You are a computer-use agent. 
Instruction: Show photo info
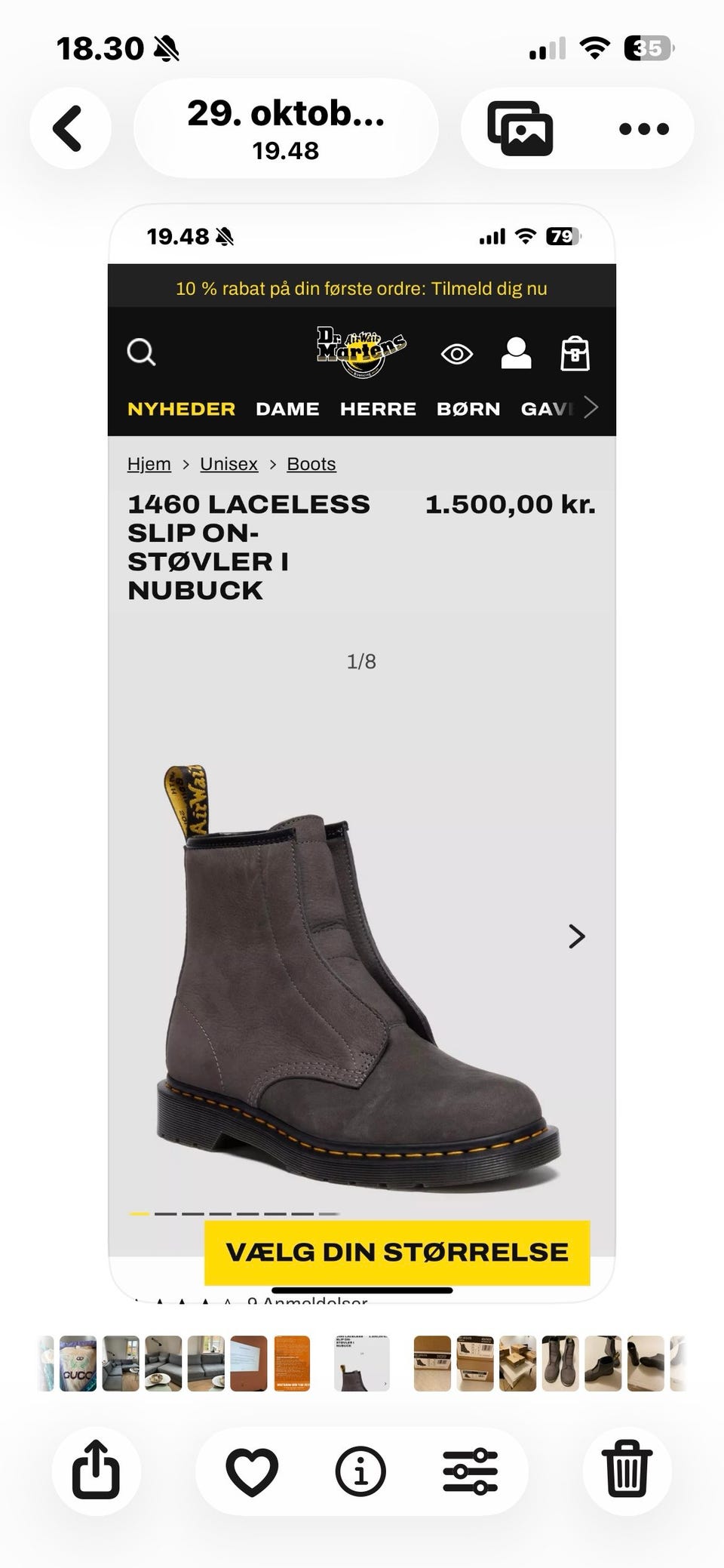click(361, 1471)
